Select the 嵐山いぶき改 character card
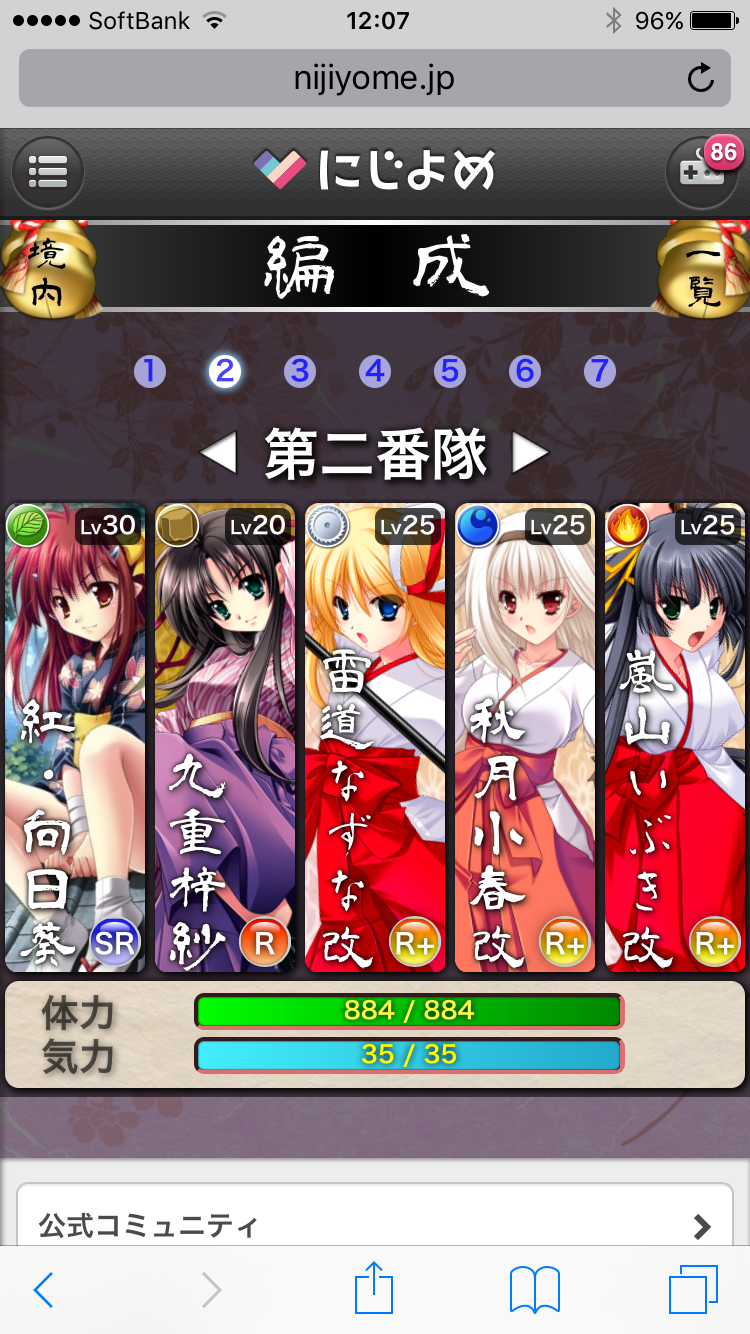The height and width of the screenshot is (1334, 750). pos(675,738)
